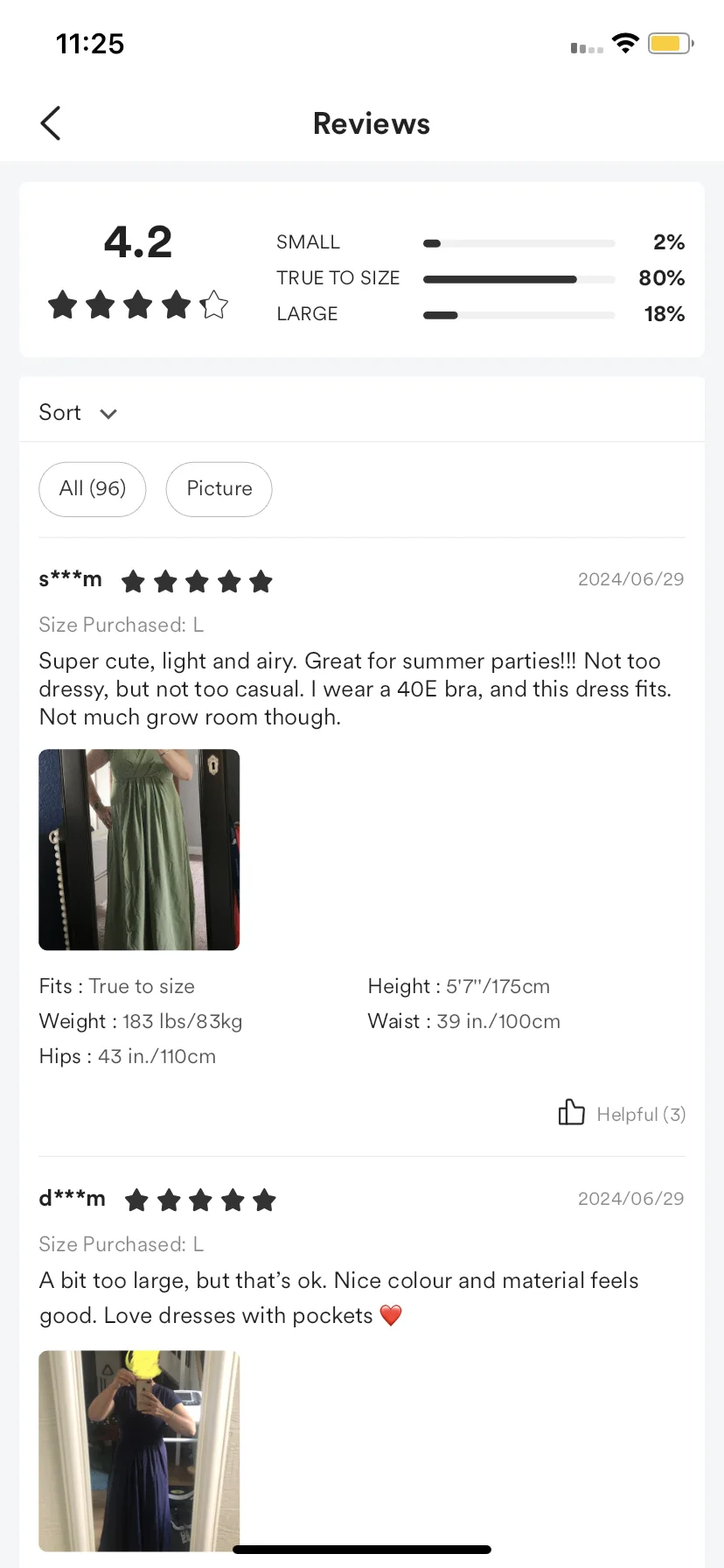Open s***m's green dress review photo
724x1568 pixels.
click(x=139, y=850)
